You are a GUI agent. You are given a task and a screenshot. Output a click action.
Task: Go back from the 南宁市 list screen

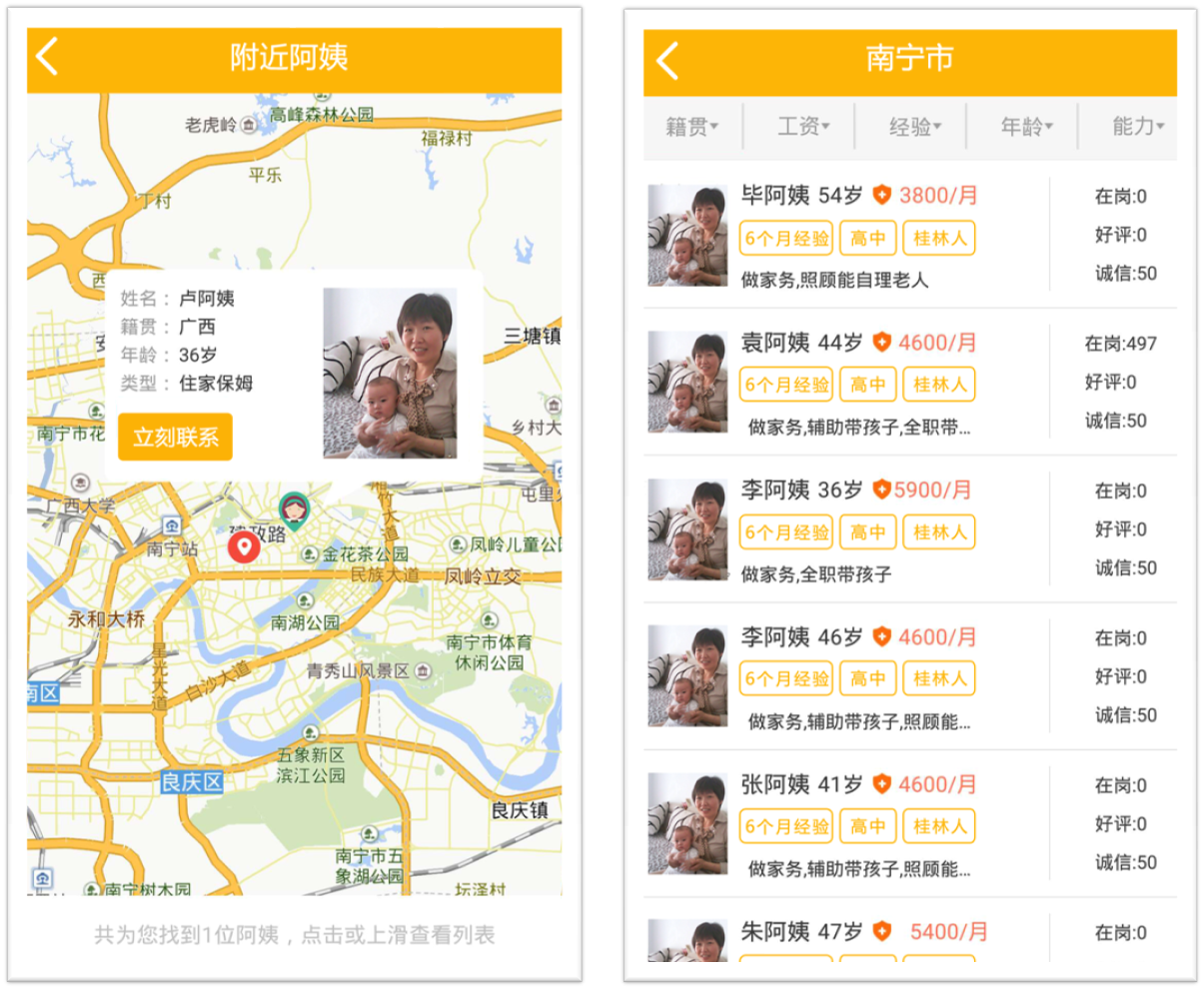(667, 60)
